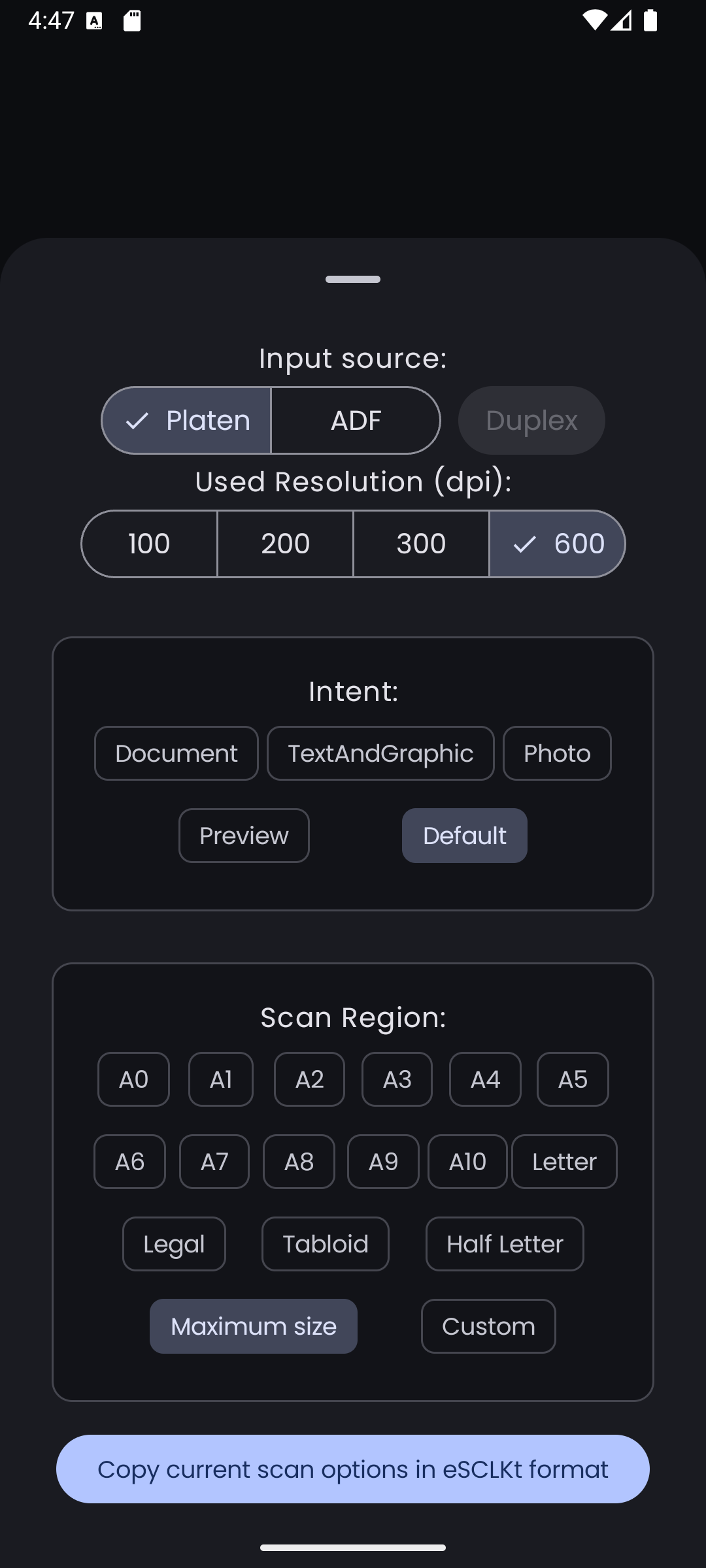
Task: Pick 300 dpi resolution
Action: pos(421,544)
